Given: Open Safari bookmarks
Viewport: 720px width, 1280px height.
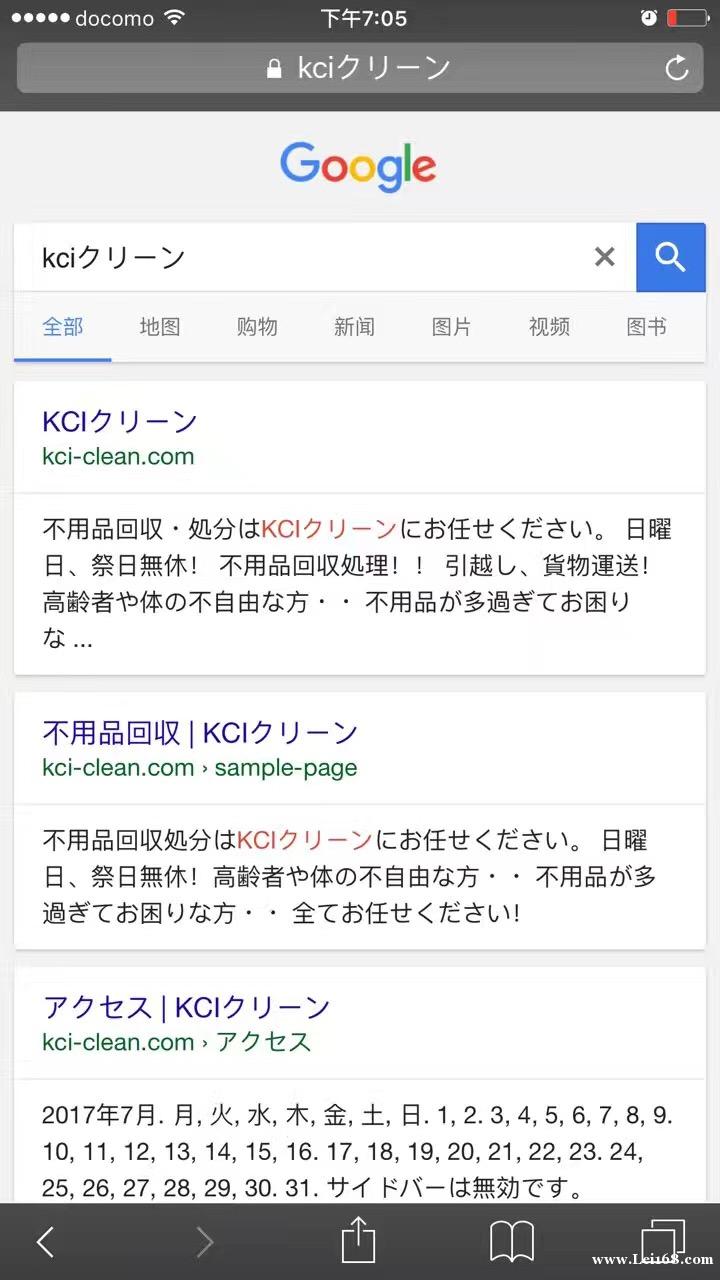Looking at the screenshot, I should pyautogui.click(x=512, y=1242).
